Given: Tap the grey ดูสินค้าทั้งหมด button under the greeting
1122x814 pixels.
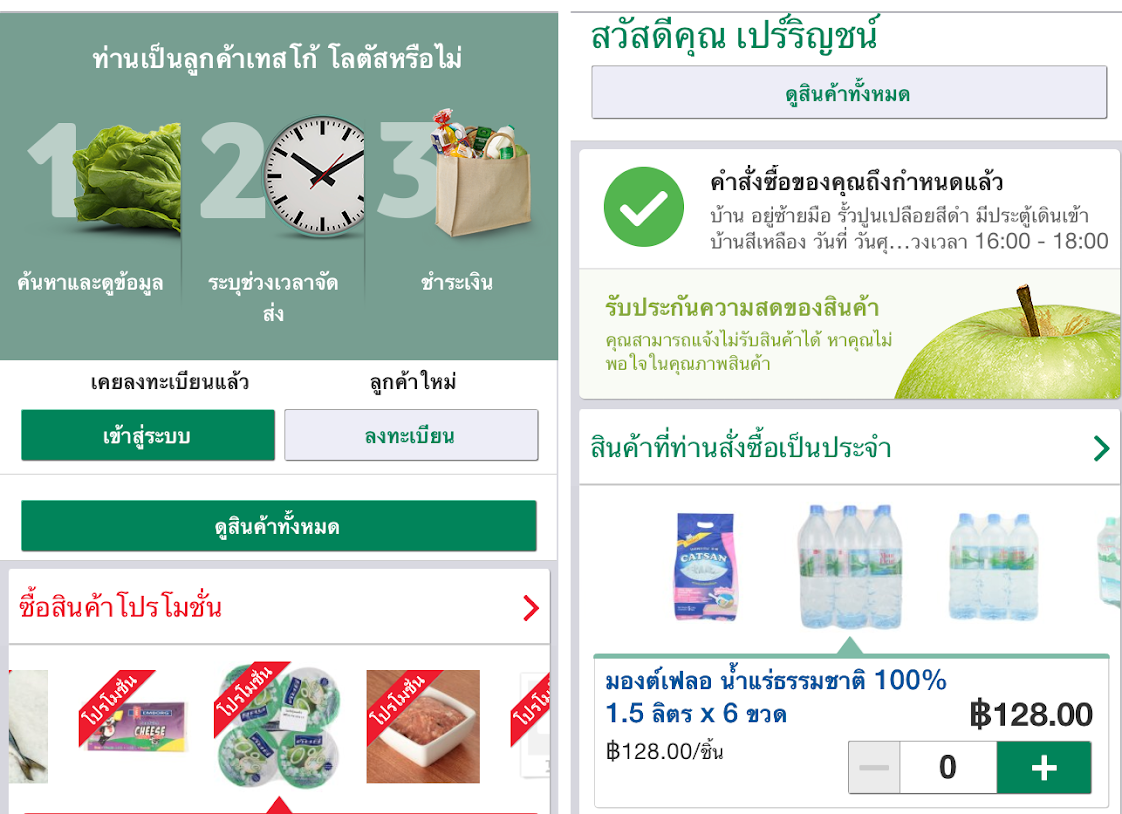Looking at the screenshot, I should point(849,92).
